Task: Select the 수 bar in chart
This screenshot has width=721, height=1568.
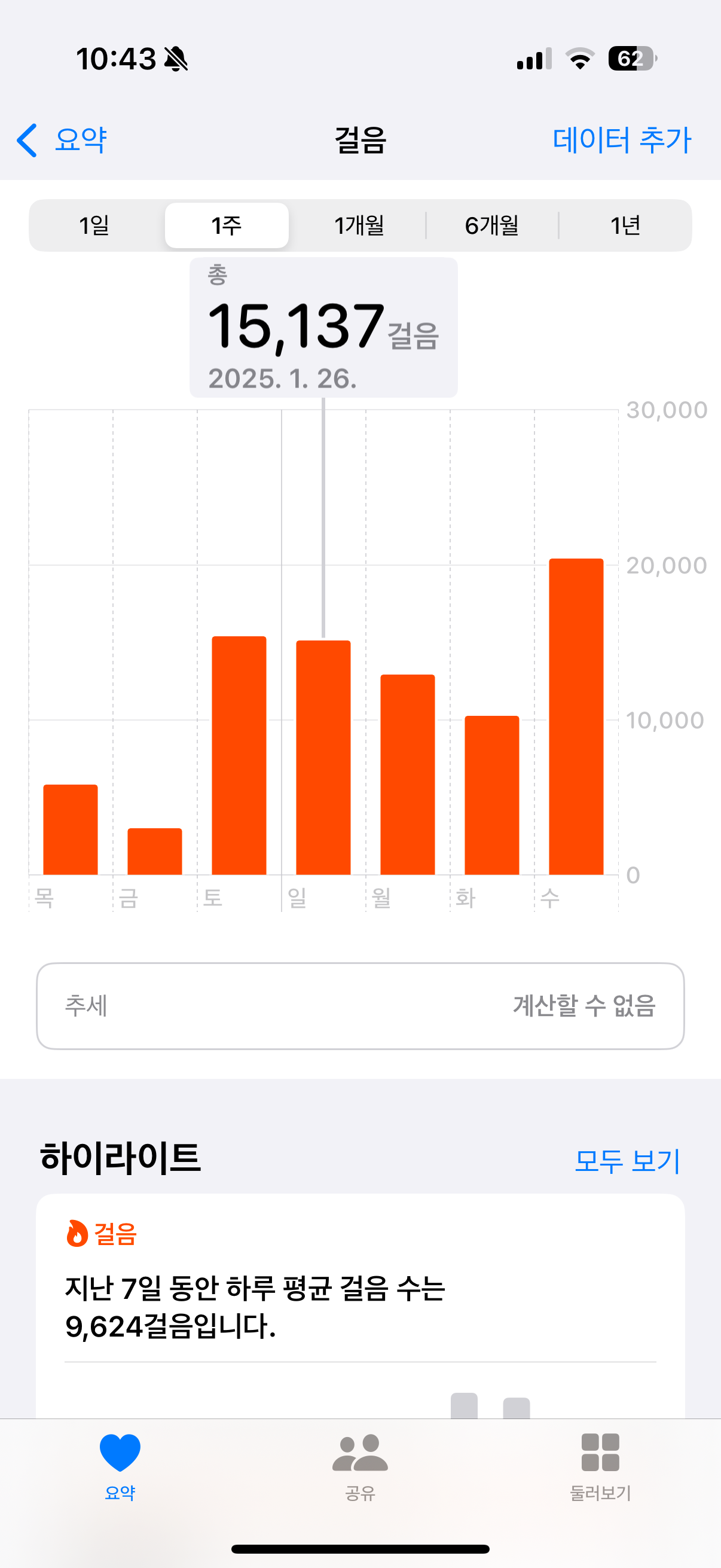Action: [576, 716]
